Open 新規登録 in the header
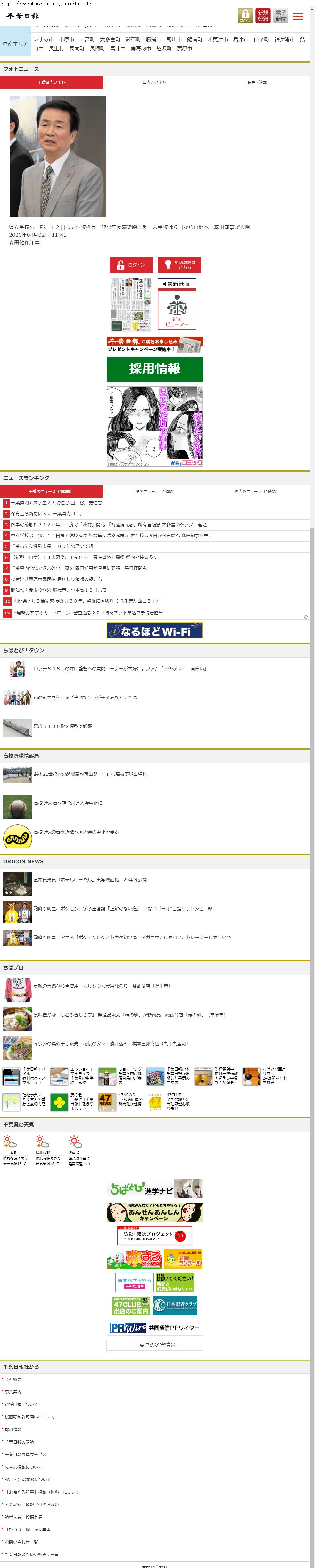This screenshot has height=1568, width=315. [x=263, y=15]
